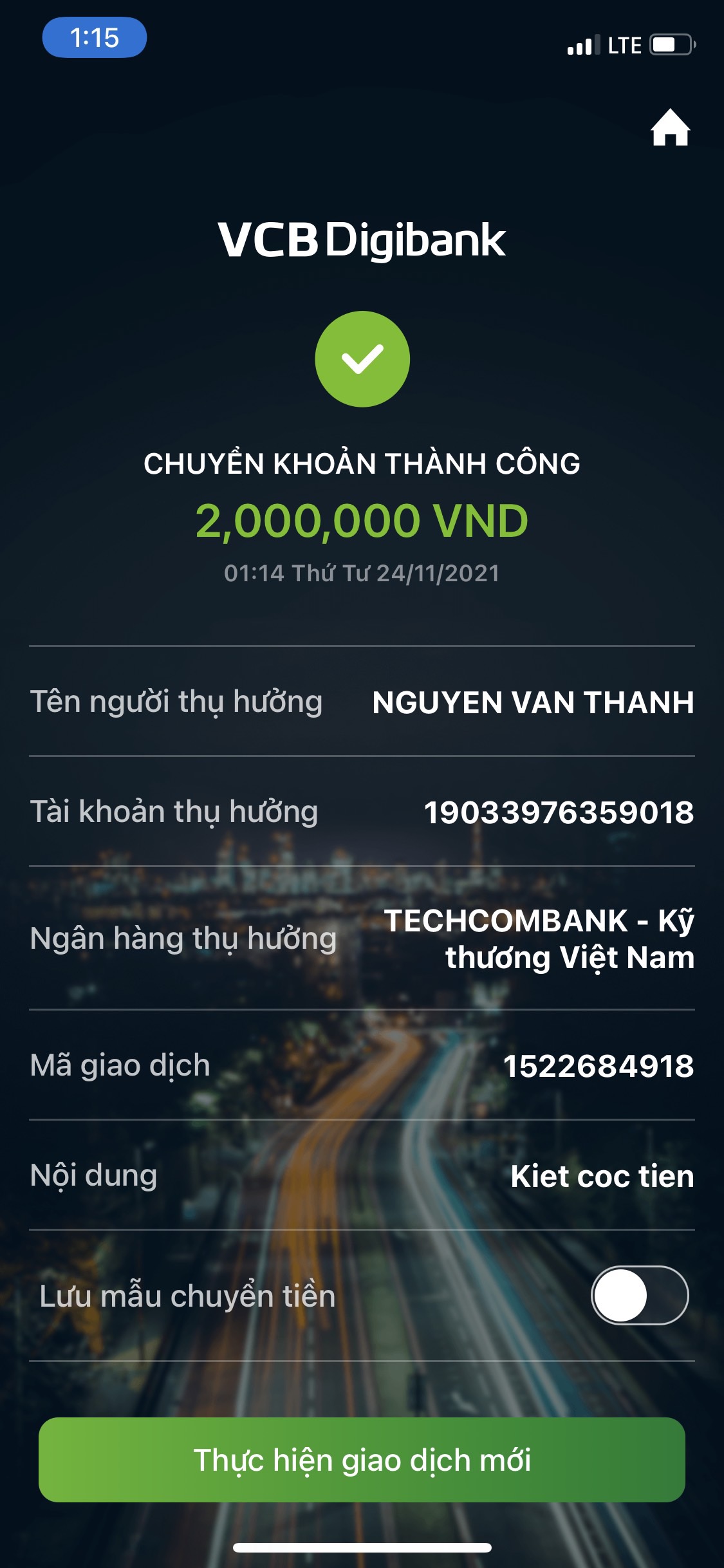
Task: Tap Thực hiện giao dịch mới button
Action: (362, 1459)
